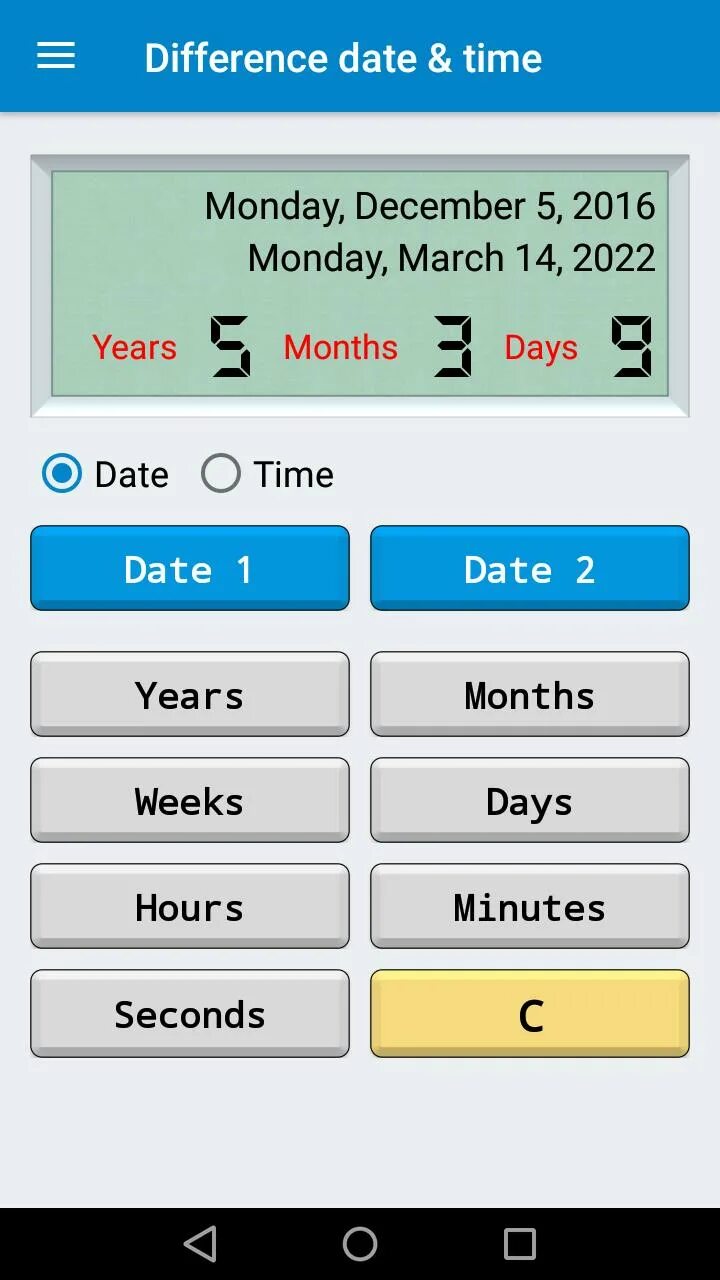
Task: Choose the Date 2 button
Action: click(530, 568)
